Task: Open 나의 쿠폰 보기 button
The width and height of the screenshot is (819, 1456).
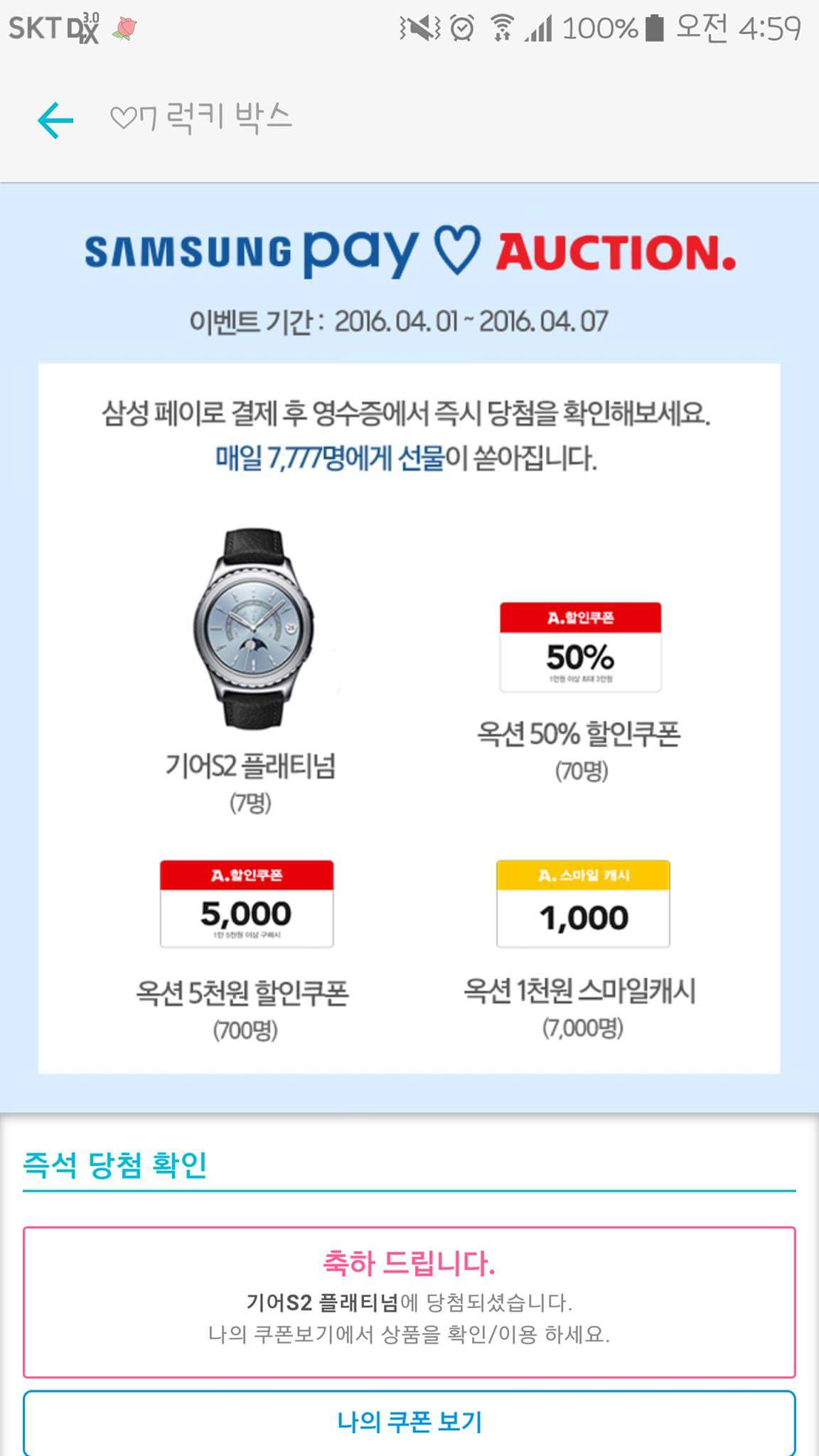Action: pos(409,1422)
